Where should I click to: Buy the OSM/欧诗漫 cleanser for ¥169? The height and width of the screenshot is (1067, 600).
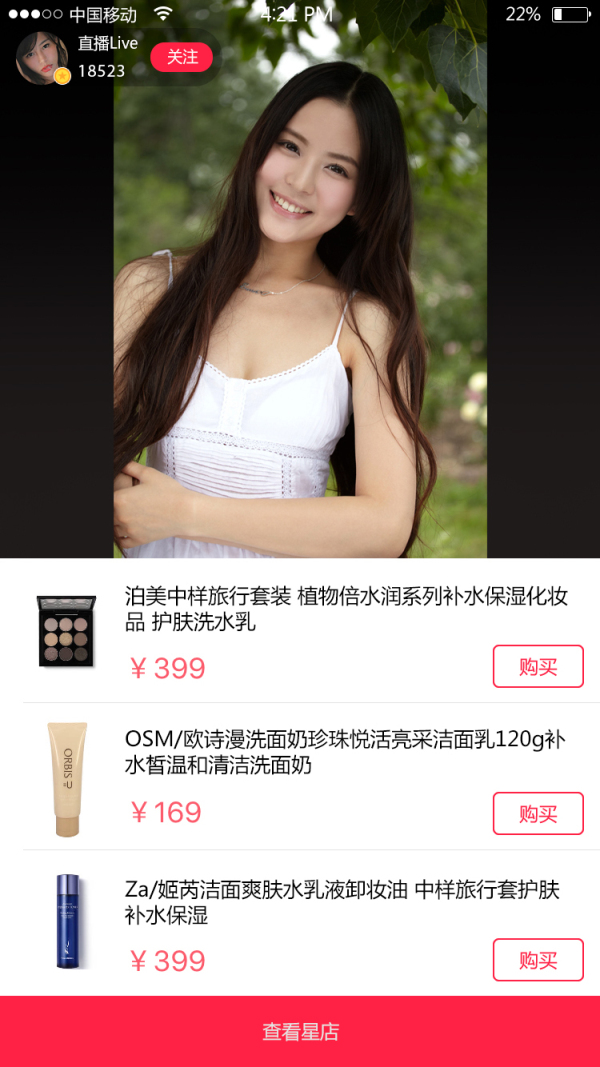(x=537, y=813)
